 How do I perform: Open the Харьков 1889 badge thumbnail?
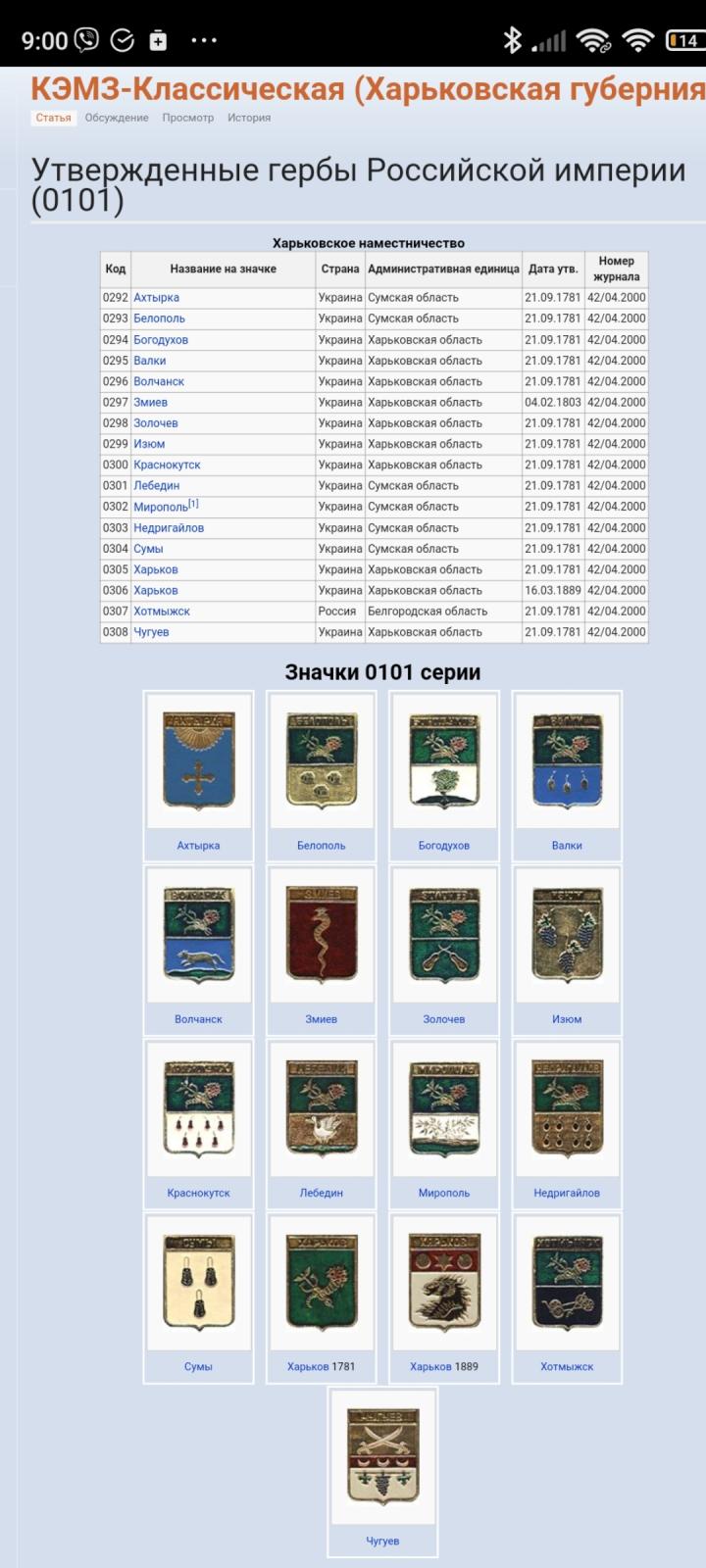pos(444,1282)
